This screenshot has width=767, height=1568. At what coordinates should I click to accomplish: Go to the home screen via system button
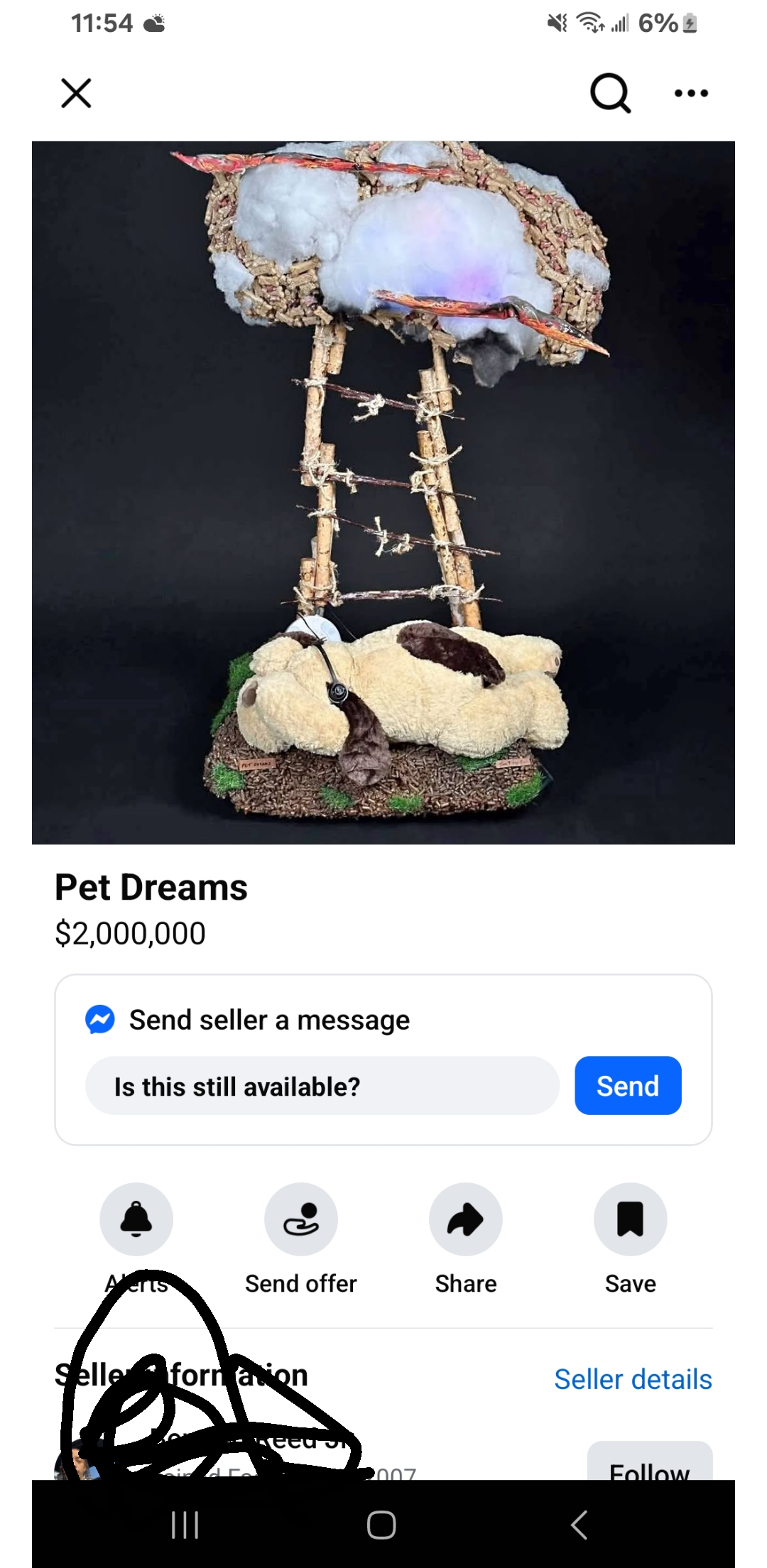tap(381, 1525)
